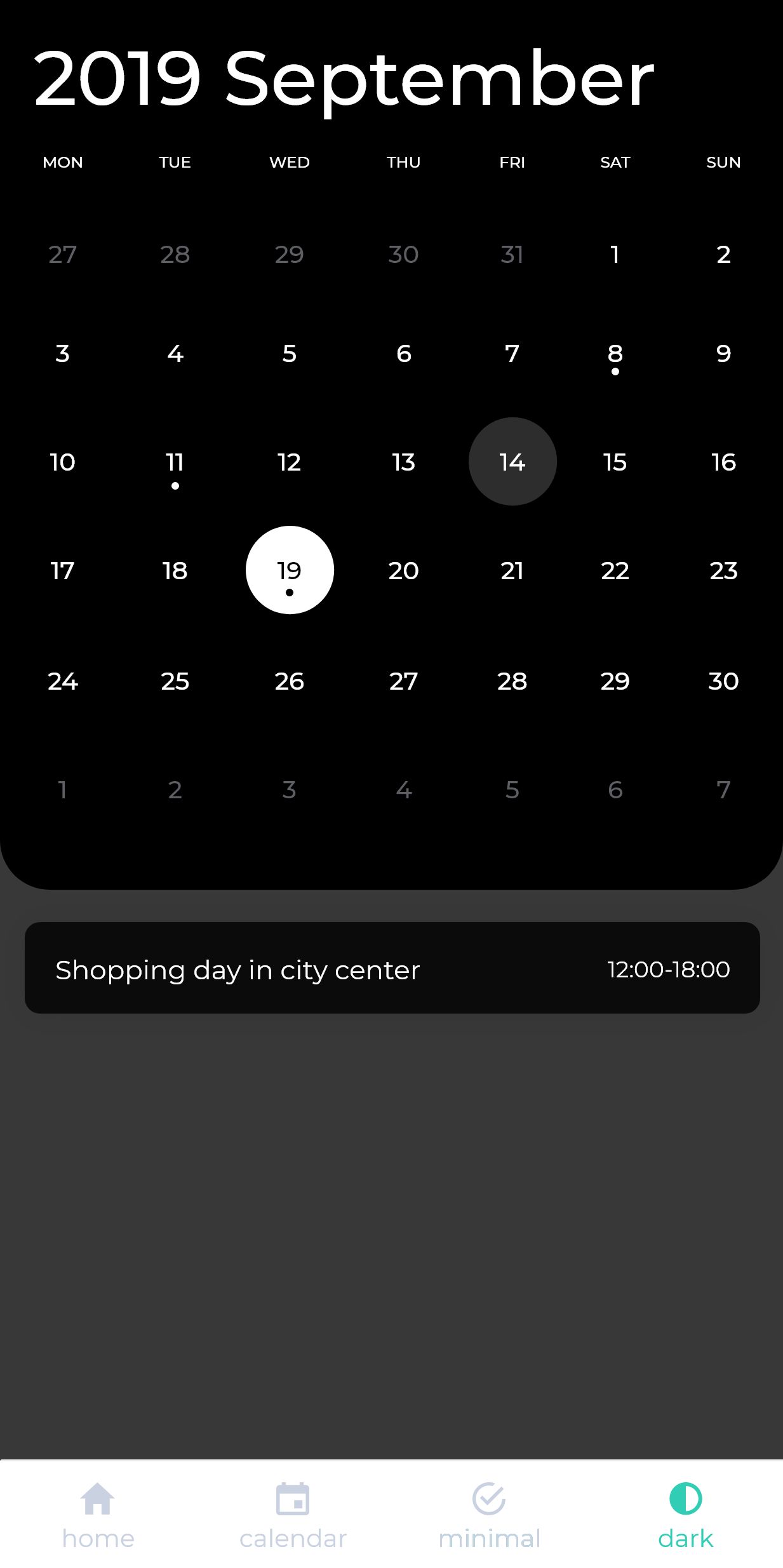Select the greyed-out August 31 date
Image resolution: width=783 pixels, height=1568 pixels.
point(512,255)
